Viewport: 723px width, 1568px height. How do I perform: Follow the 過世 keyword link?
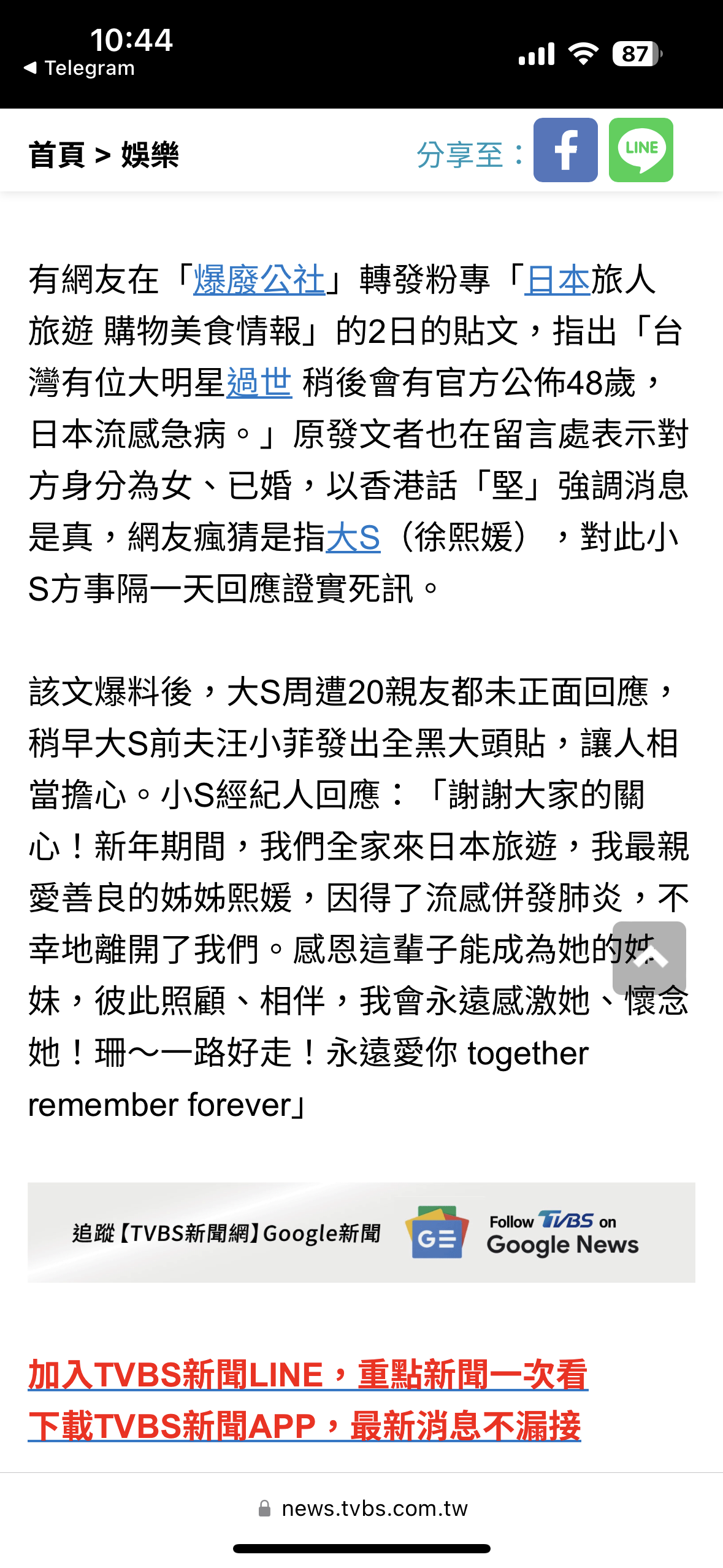pyautogui.click(x=259, y=383)
